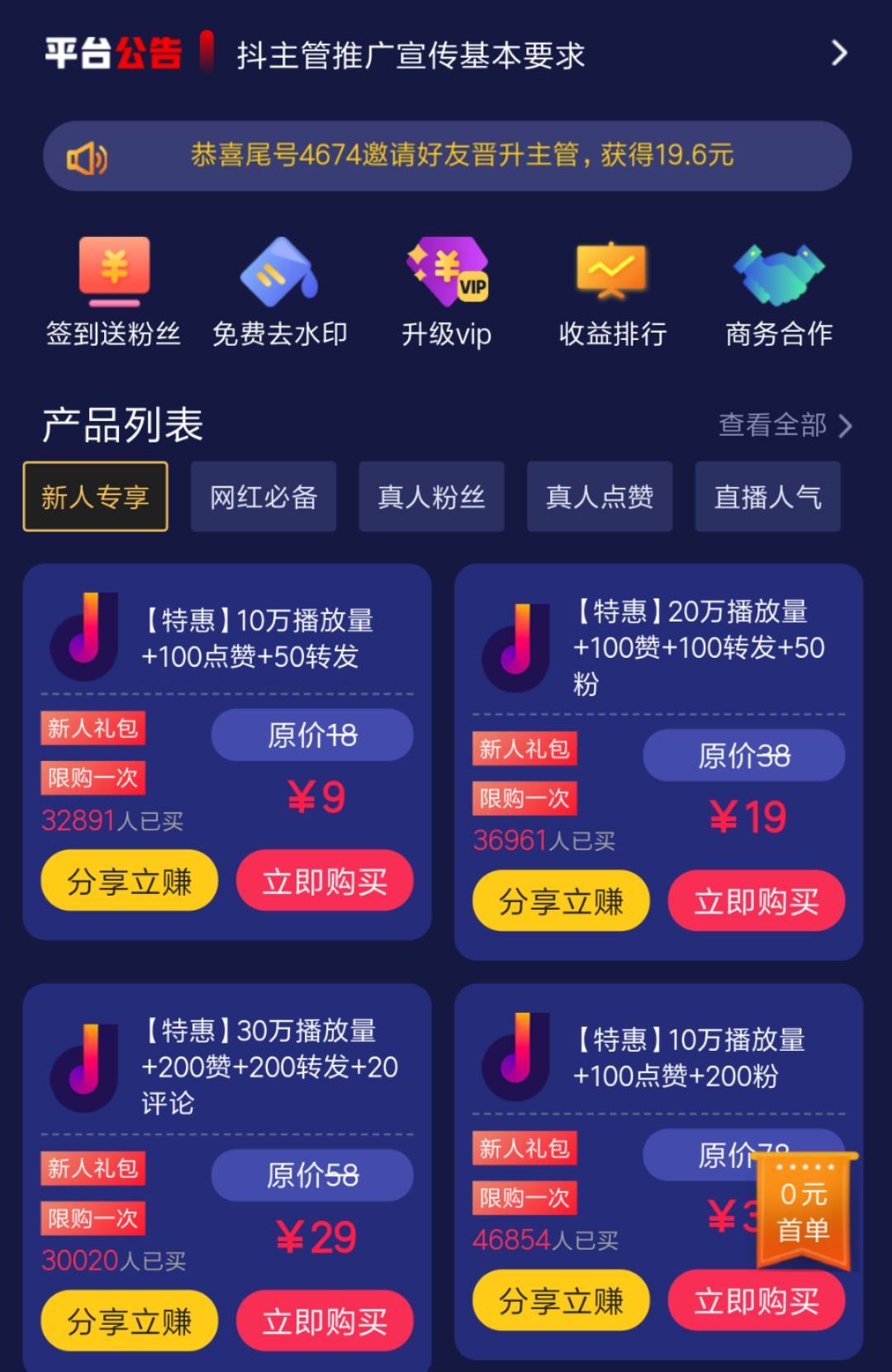Viewport: 892px width, 1372px height.
Task: Toggle the 新人专享 filter selection
Action: [94, 496]
